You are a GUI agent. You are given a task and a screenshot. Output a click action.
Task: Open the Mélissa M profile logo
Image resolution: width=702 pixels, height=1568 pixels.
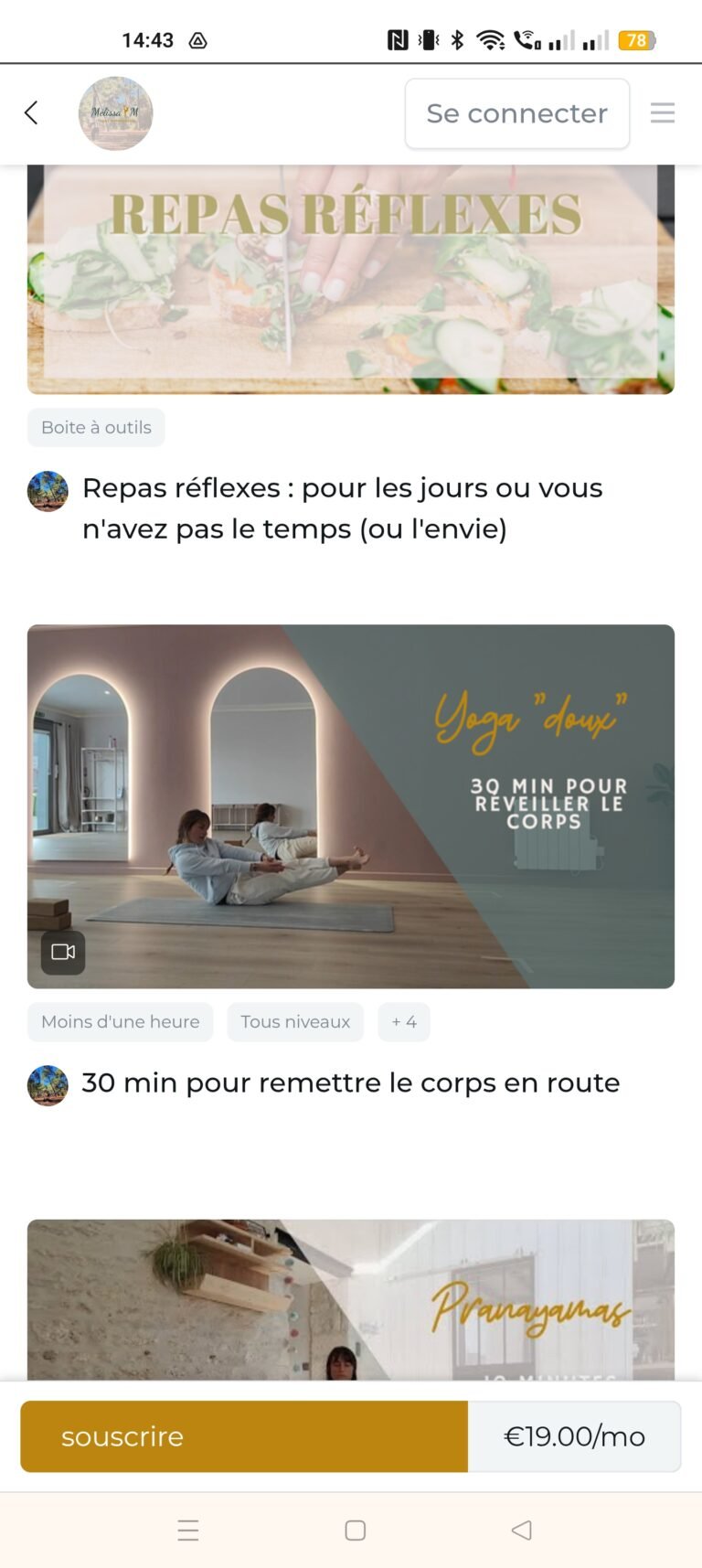pos(115,113)
